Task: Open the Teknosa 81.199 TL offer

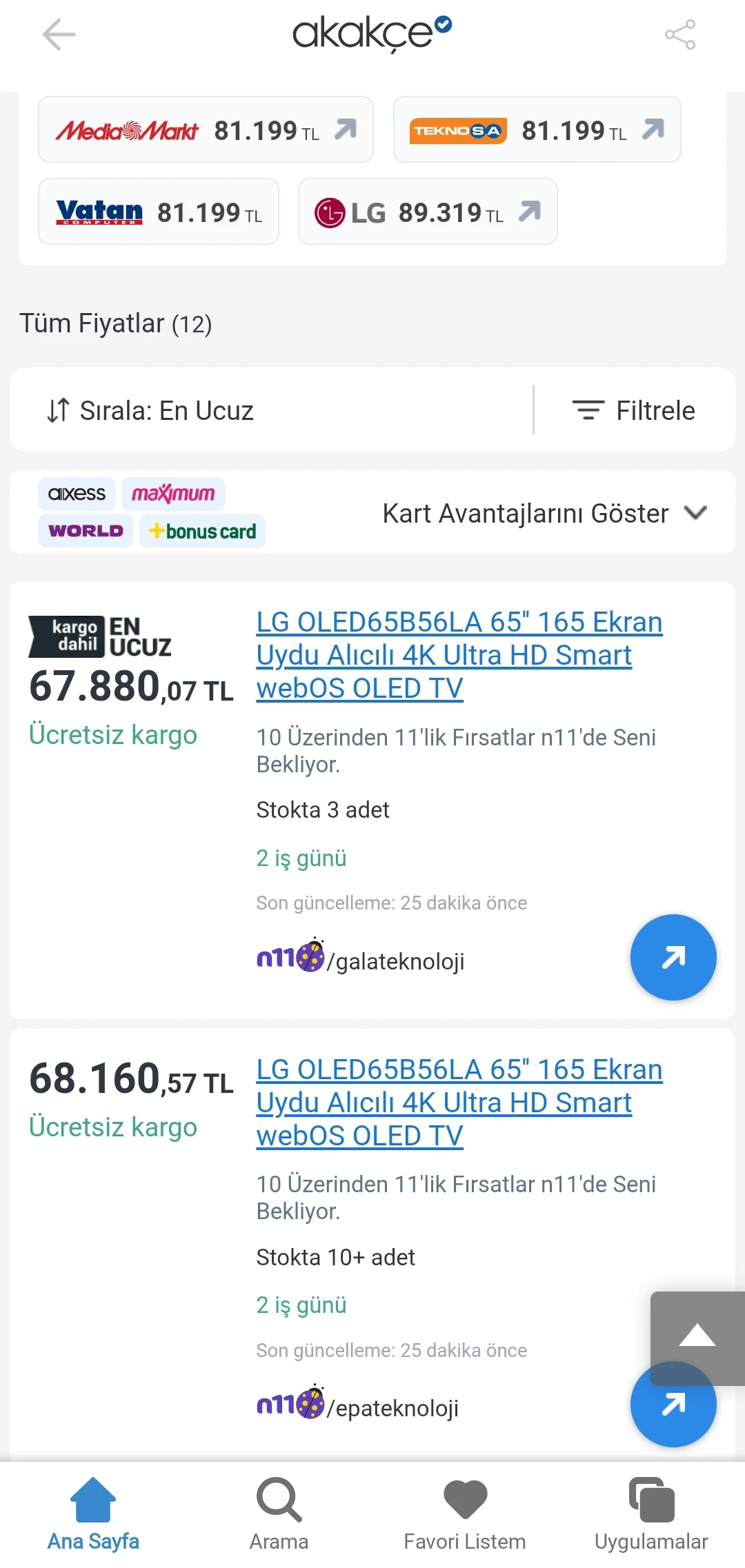Action: (x=537, y=130)
